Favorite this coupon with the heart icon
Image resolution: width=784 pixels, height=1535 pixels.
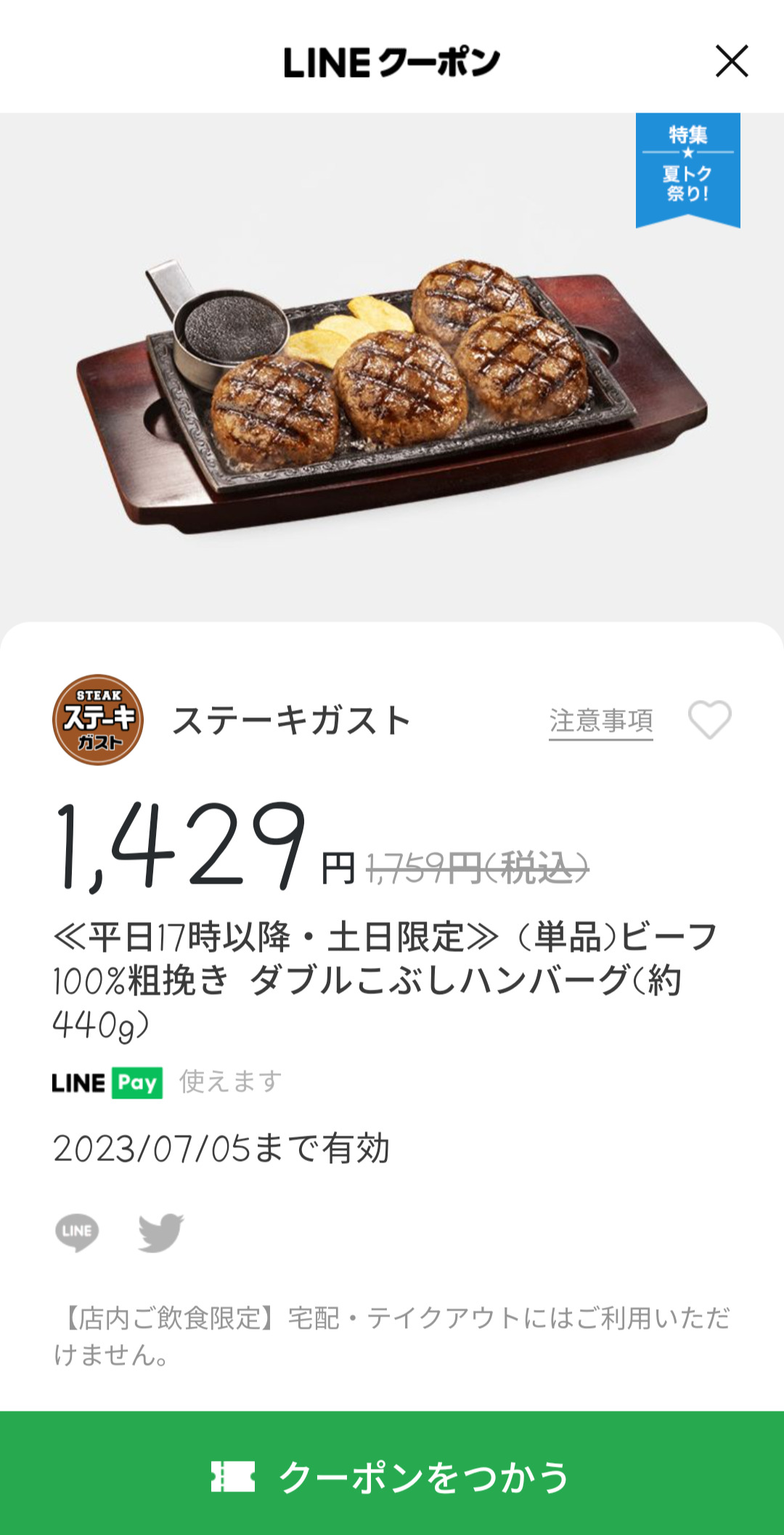click(x=709, y=720)
